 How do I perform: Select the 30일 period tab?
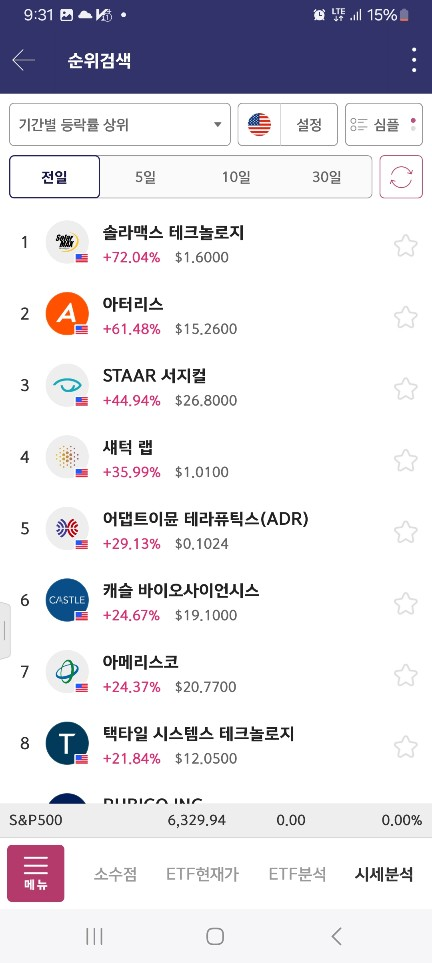pyautogui.click(x=326, y=177)
